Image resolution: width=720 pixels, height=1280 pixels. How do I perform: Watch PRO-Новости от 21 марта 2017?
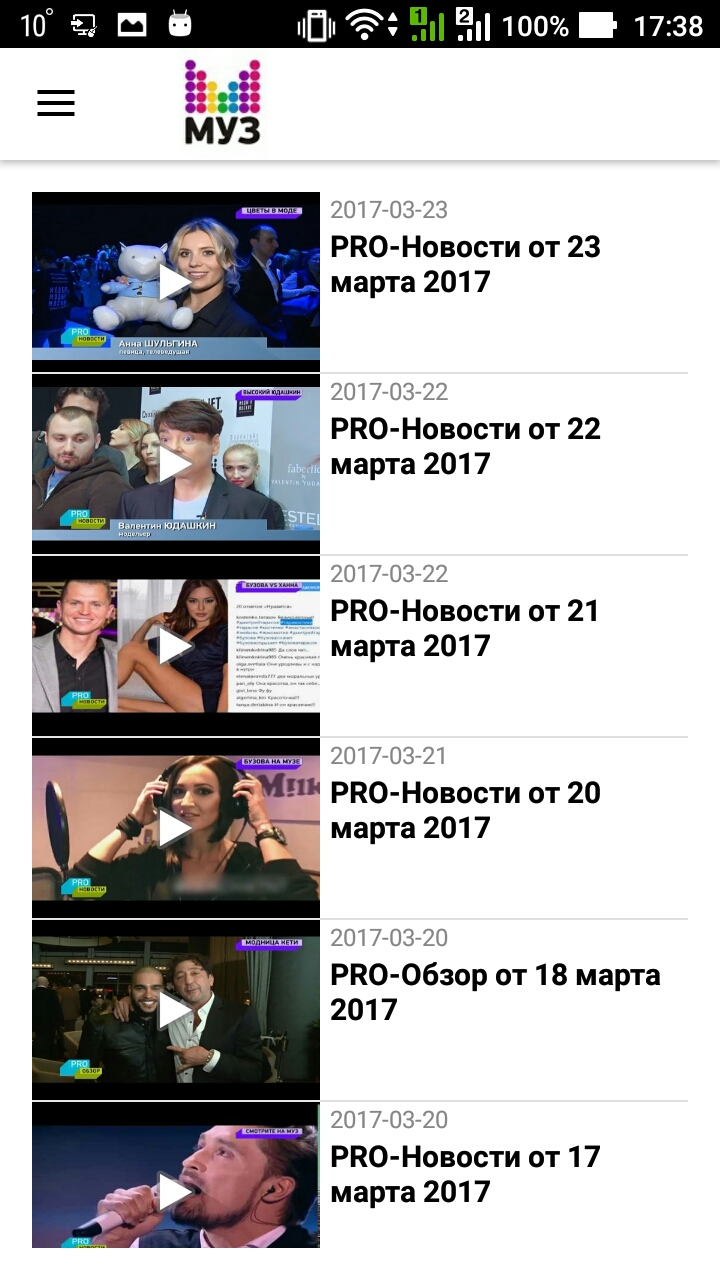click(x=176, y=645)
